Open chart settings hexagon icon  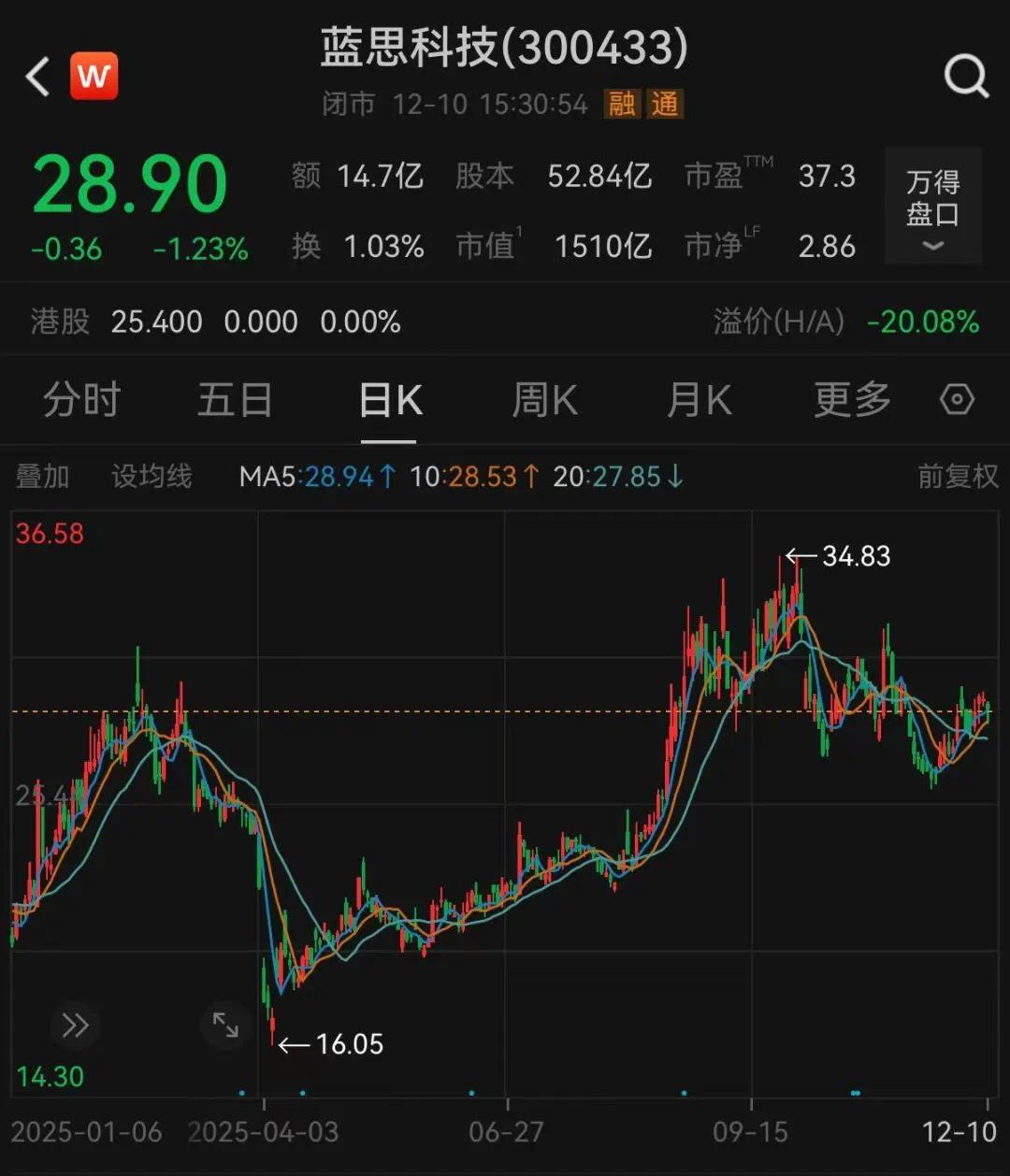click(x=957, y=400)
